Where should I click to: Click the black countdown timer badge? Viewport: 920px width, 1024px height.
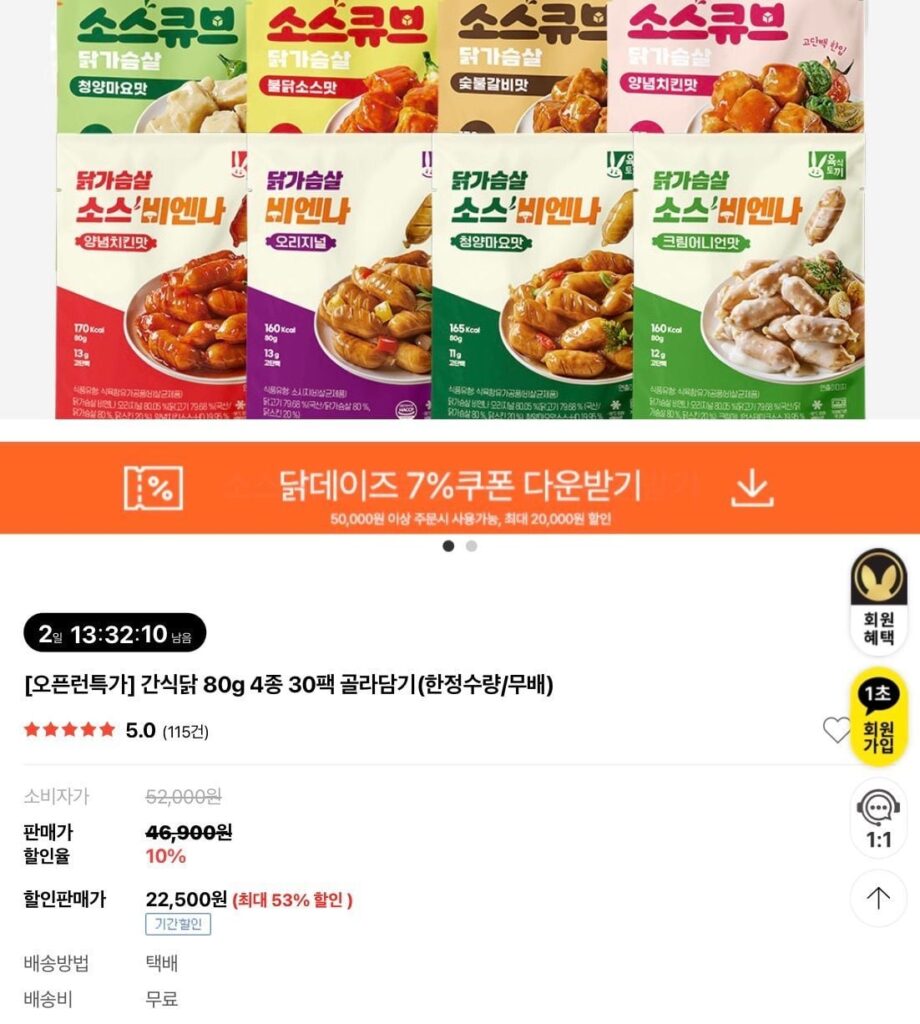click(115, 634)
